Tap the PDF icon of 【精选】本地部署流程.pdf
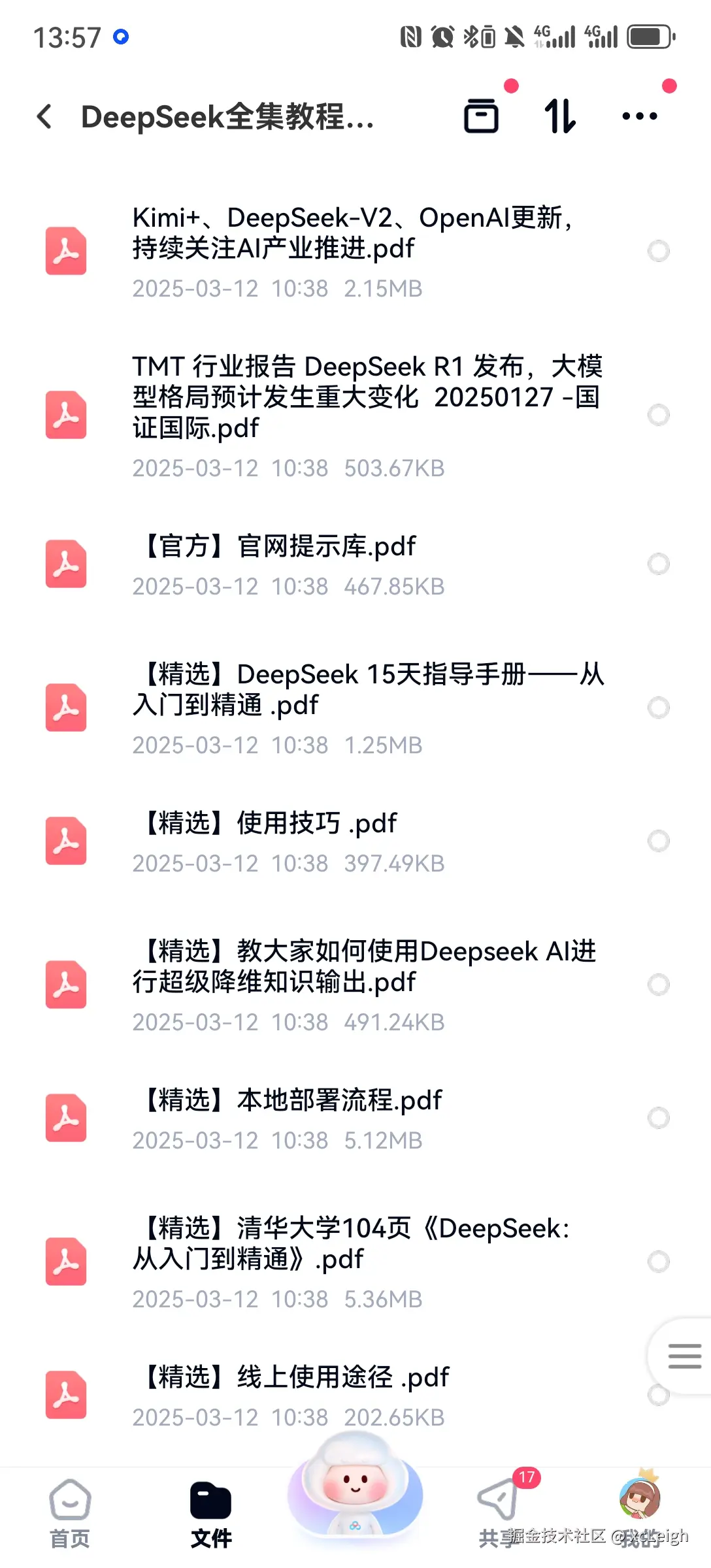711x1568 pixels. coord(66,1117)
